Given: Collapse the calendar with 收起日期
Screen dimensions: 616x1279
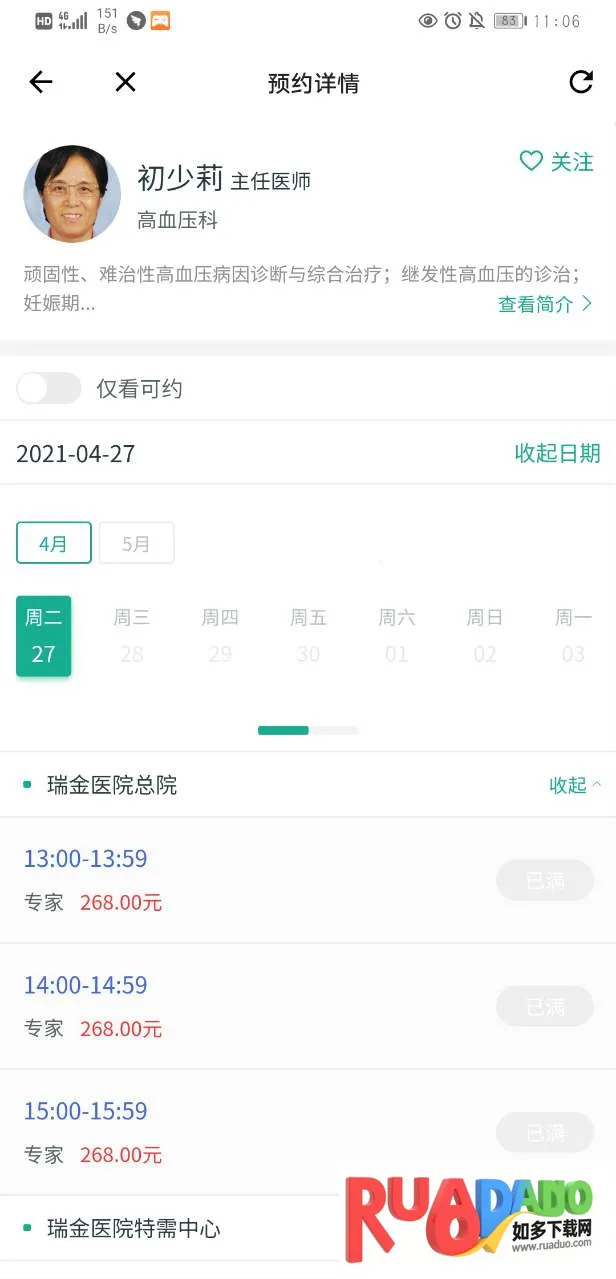Looking at the screenshot, I should (x=557, y=453).
